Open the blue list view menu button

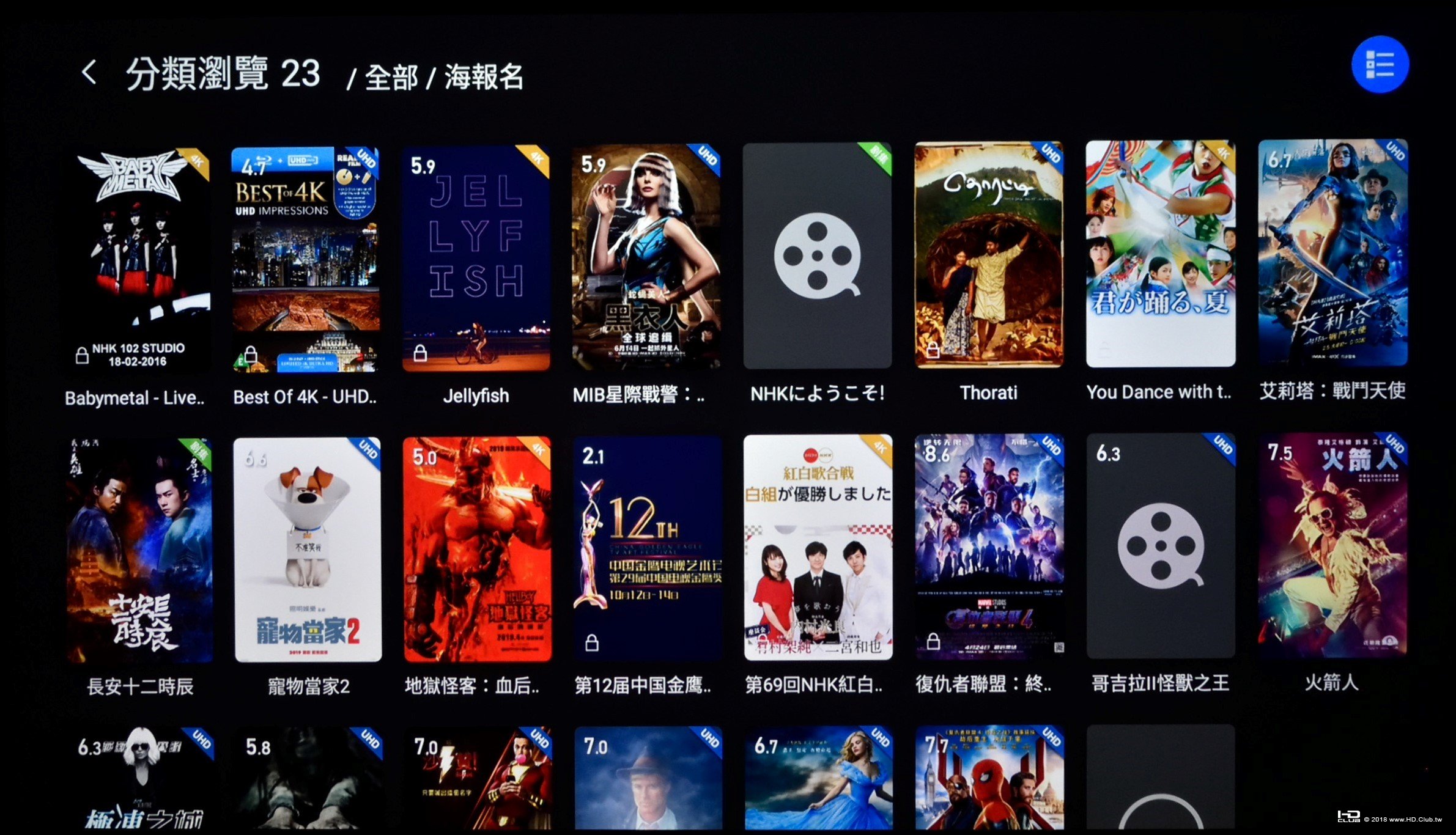tap(1380, 65)
